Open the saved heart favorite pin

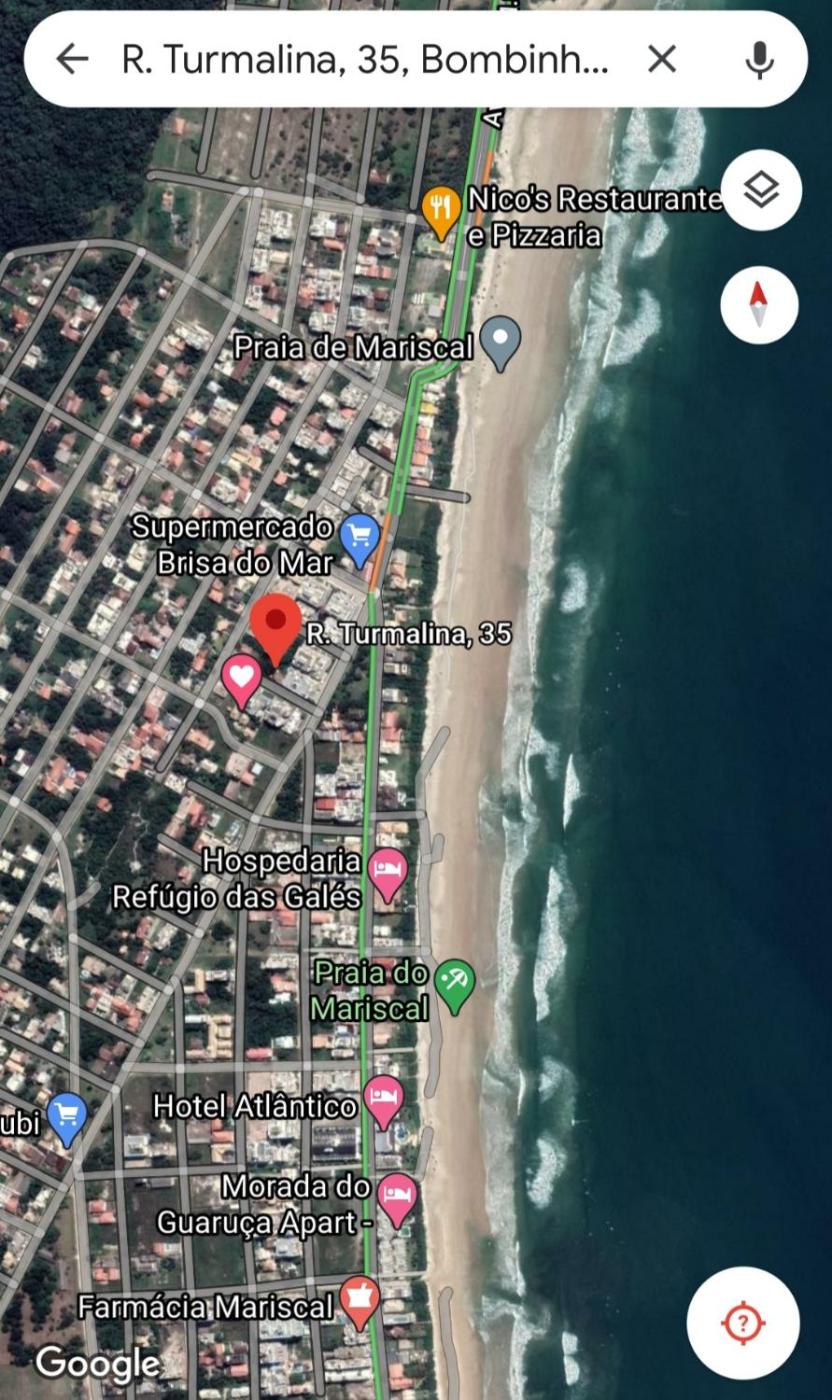coord(241,680)
